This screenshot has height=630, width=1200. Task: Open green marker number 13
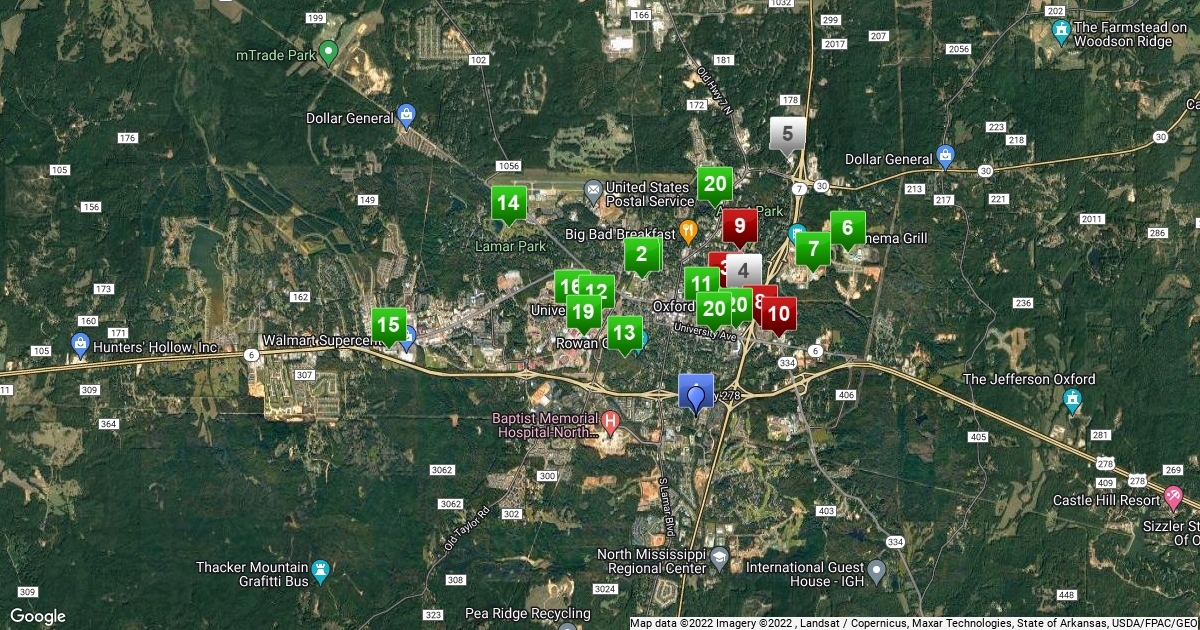click(624, 333)
